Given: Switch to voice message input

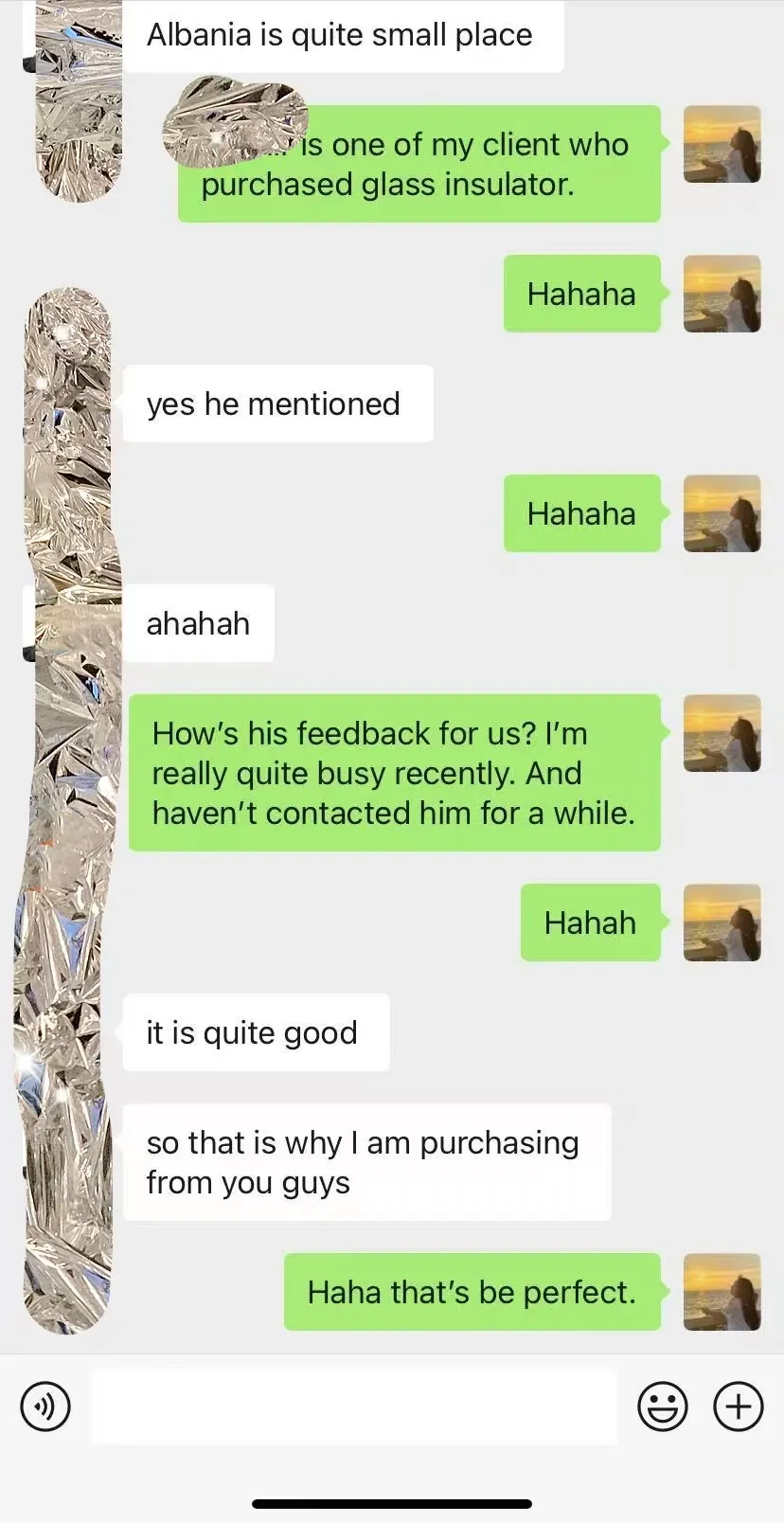Looking at the screenshot, I should (45, 1407).
